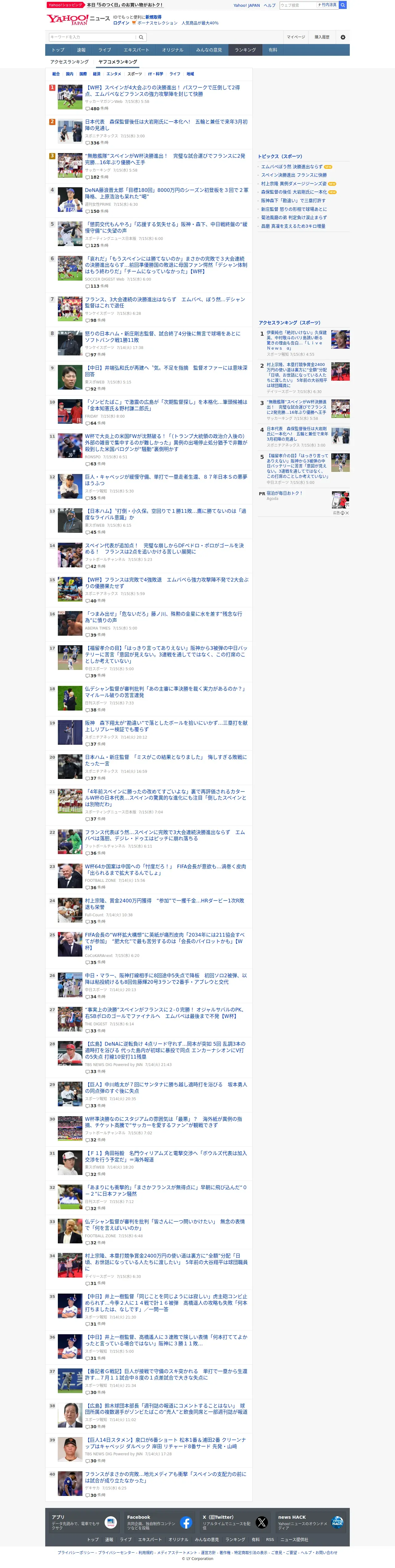
Task: Filter ranking by エンタメ category
Action: pos(114,74)
